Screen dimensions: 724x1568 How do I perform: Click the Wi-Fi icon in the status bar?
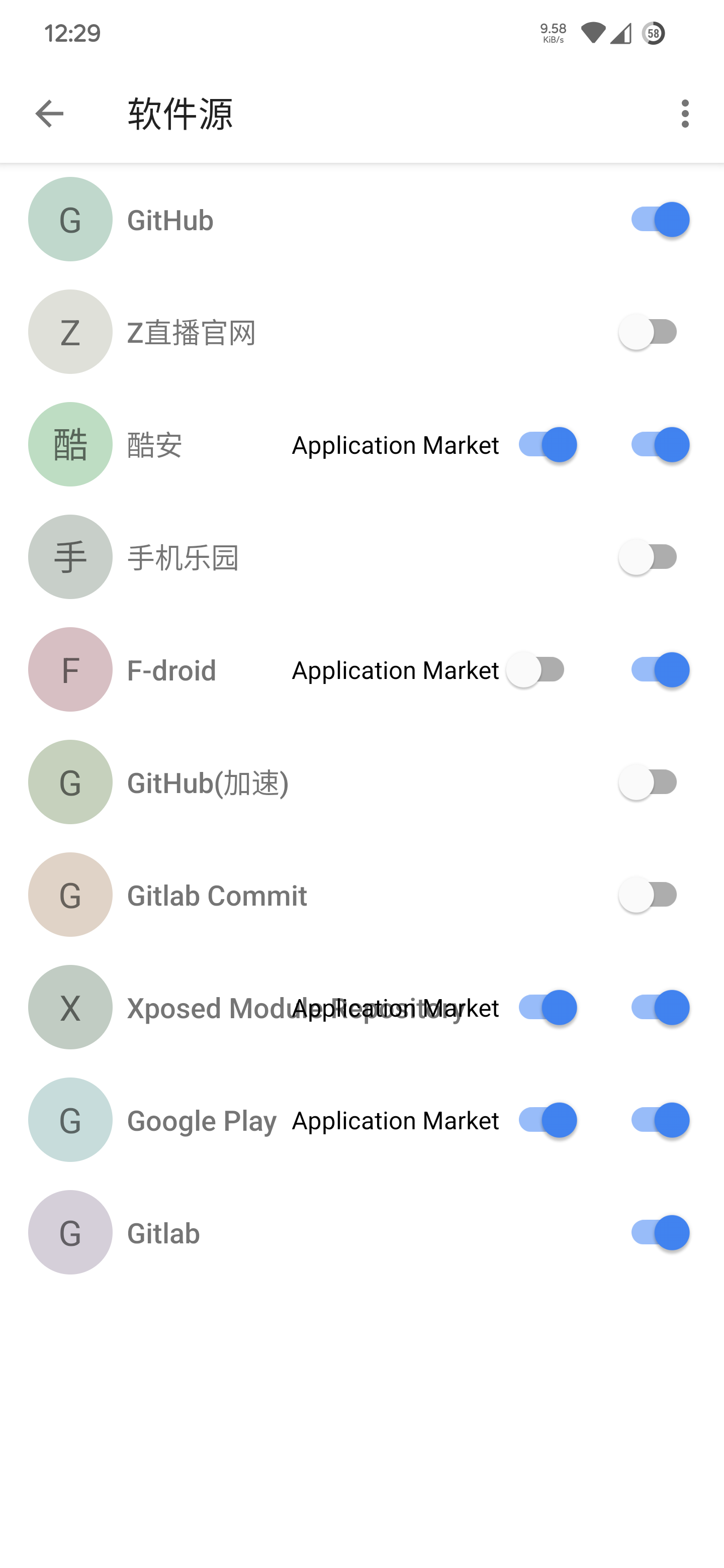(x=594, y=35)
